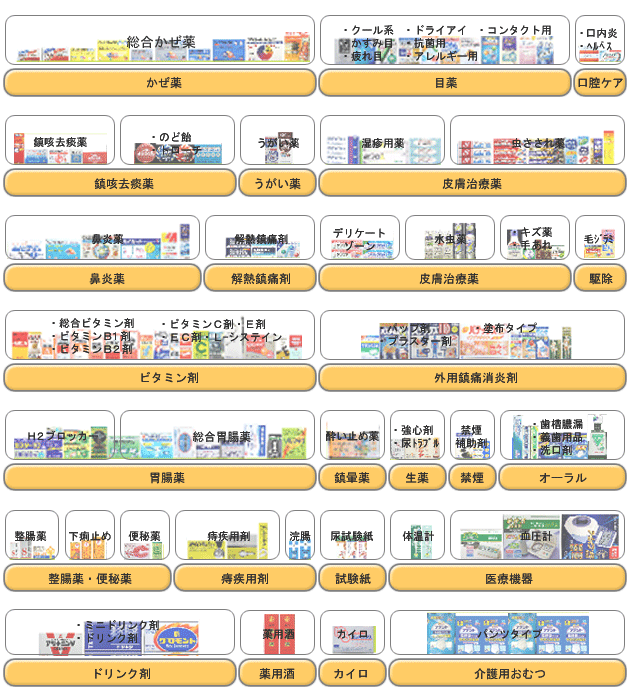Open the 胃腸薬 category button
630x700 pixels.
160,478
